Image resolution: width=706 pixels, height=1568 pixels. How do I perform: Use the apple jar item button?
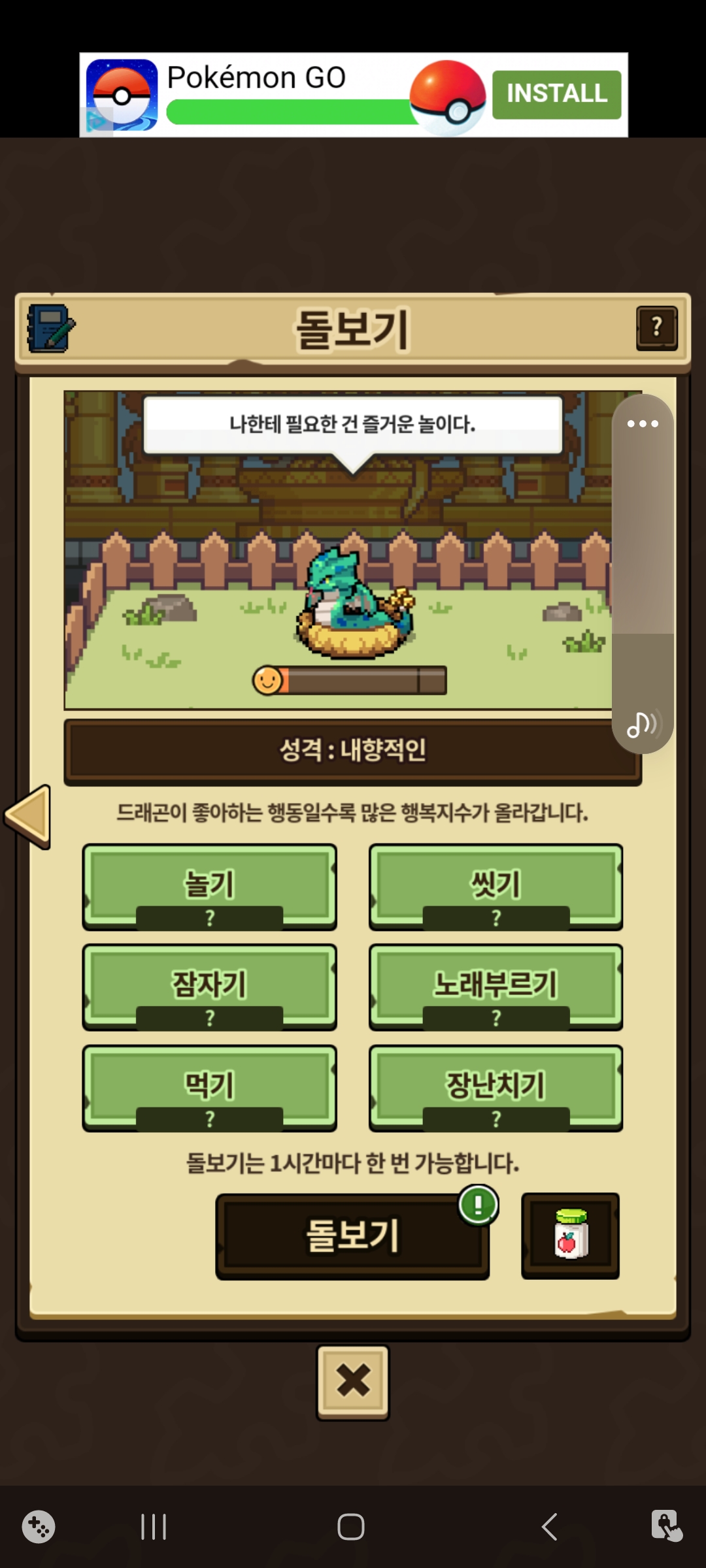[570, 1235]
